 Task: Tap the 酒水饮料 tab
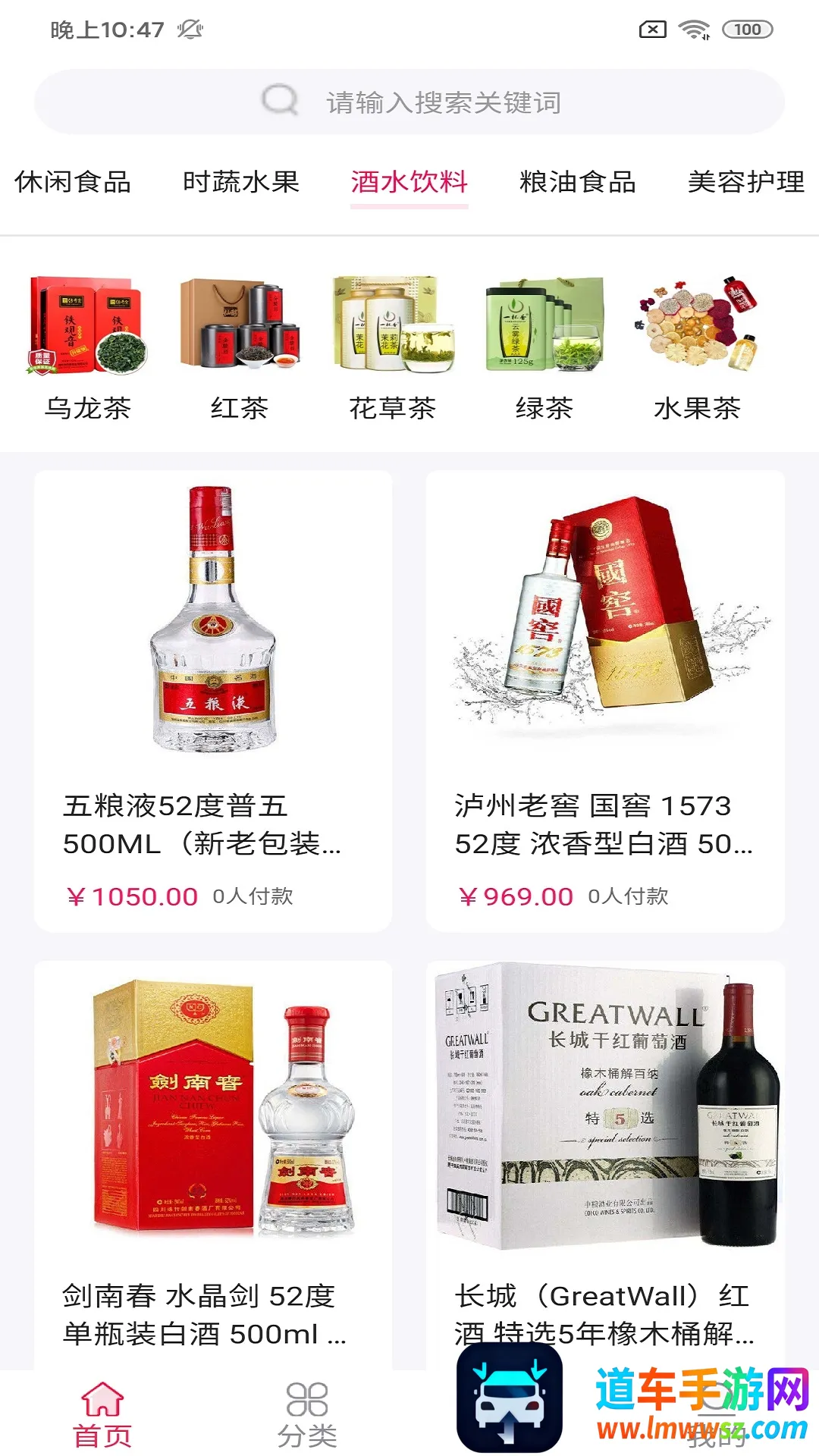(409, 182)
